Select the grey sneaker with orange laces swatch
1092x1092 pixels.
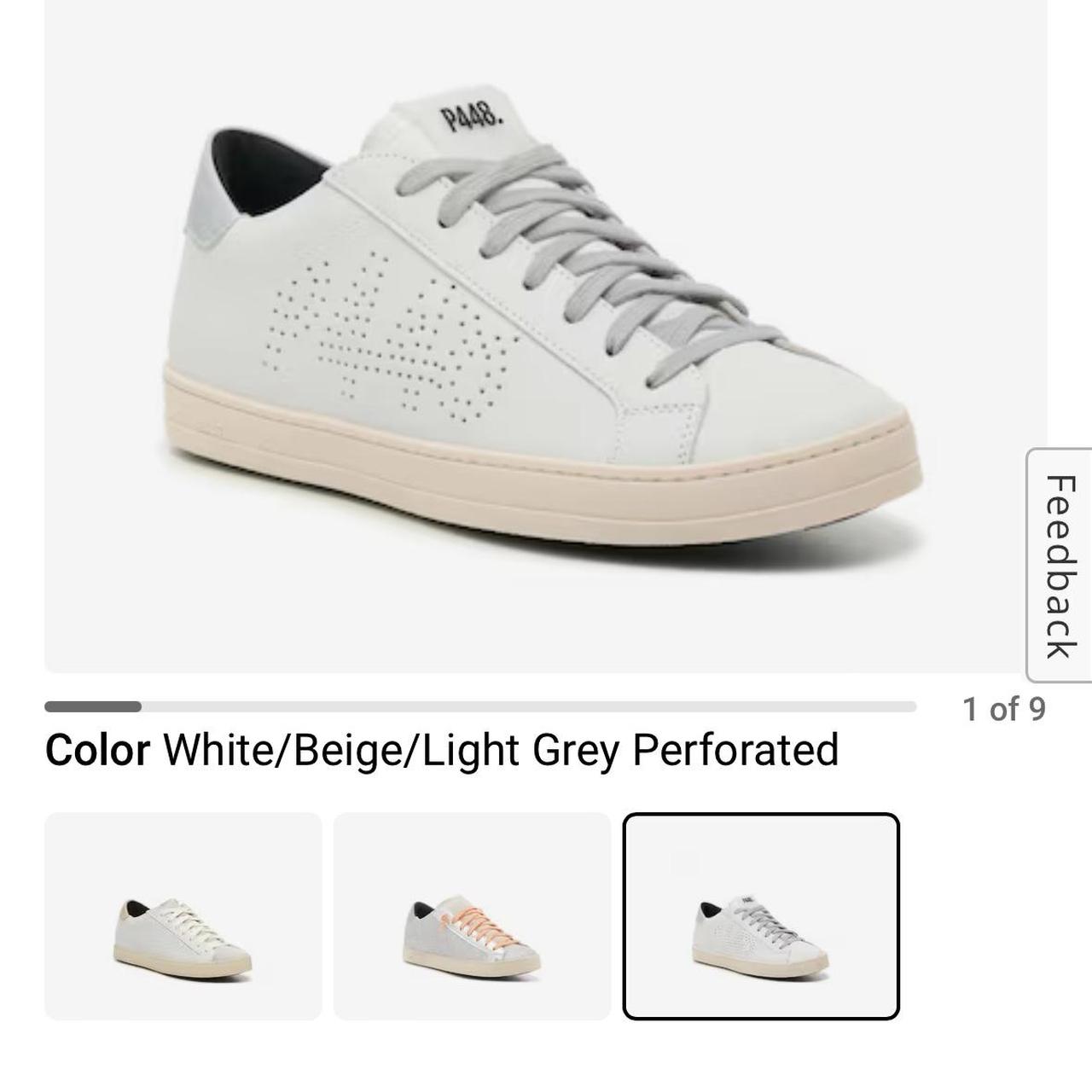click(x=472, y=916)
